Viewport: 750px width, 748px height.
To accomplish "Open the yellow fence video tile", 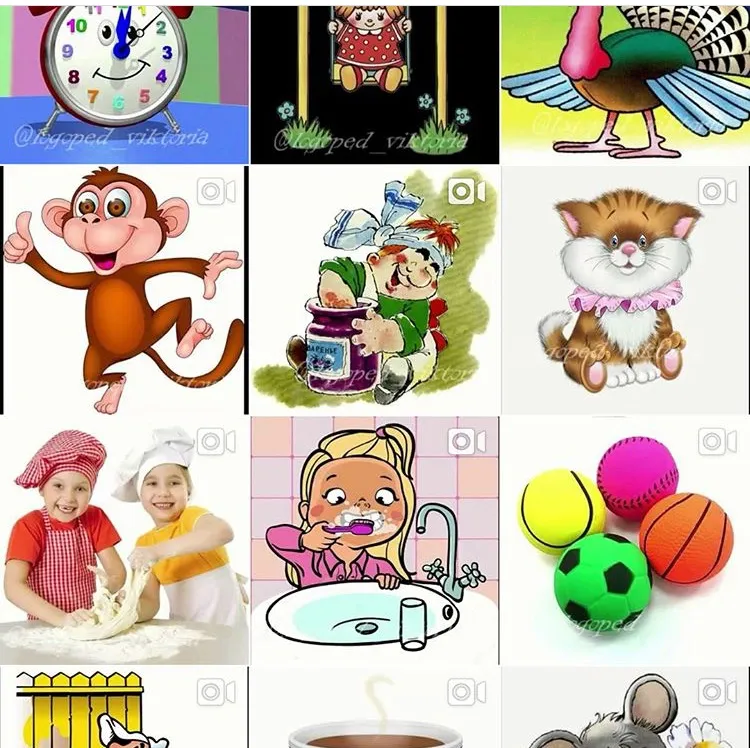I will pos(124,710).
